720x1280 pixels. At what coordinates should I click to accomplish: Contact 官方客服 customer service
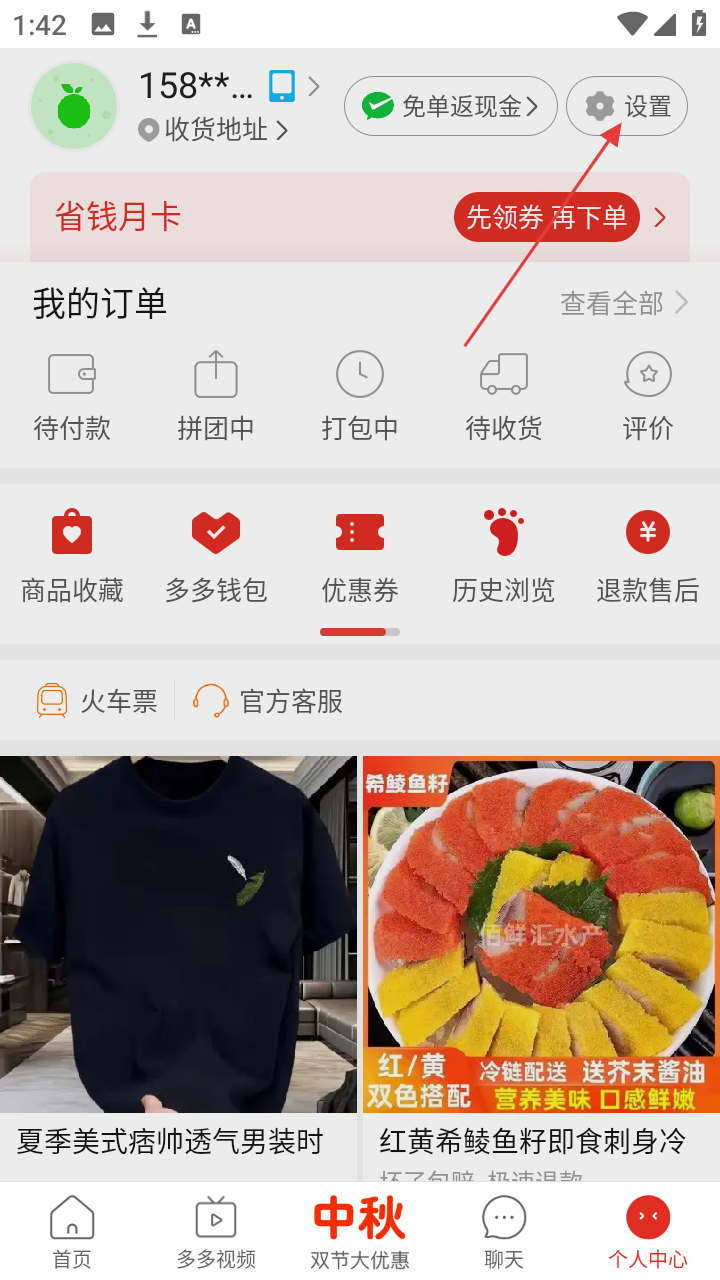269,701
